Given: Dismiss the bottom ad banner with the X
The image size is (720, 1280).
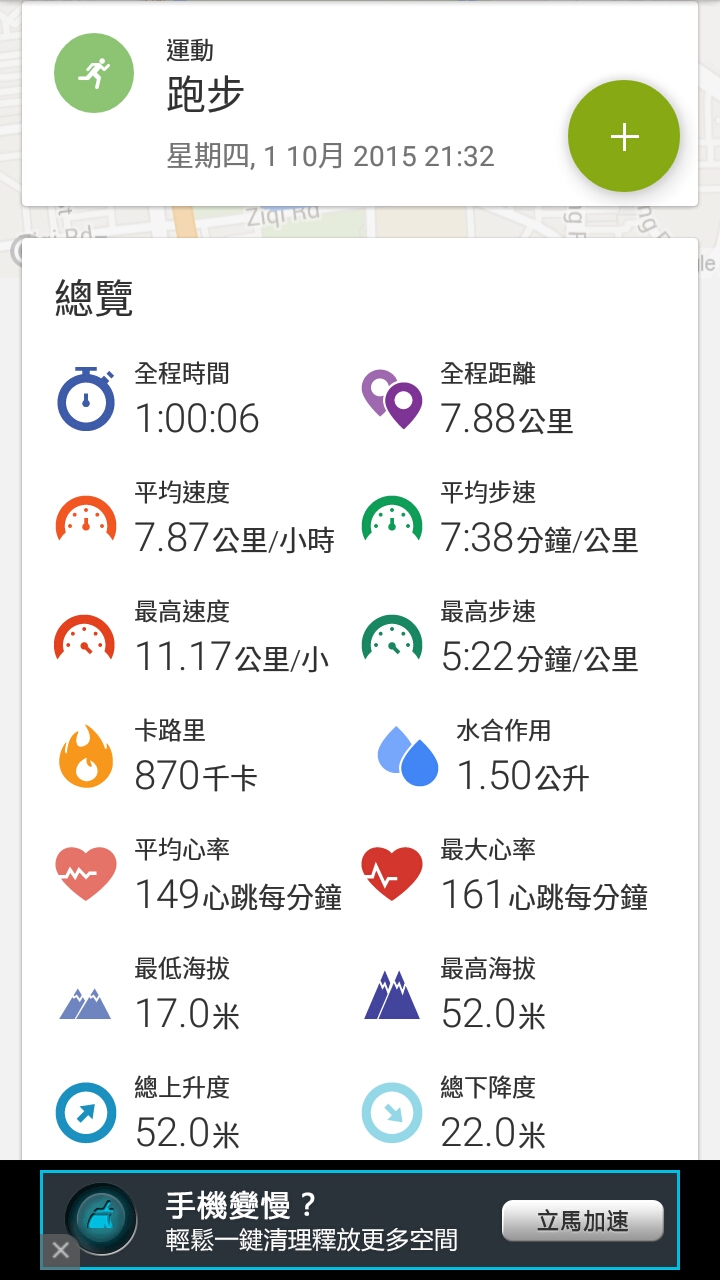Looking at the screenshot, I should (x=60, y=1250).
